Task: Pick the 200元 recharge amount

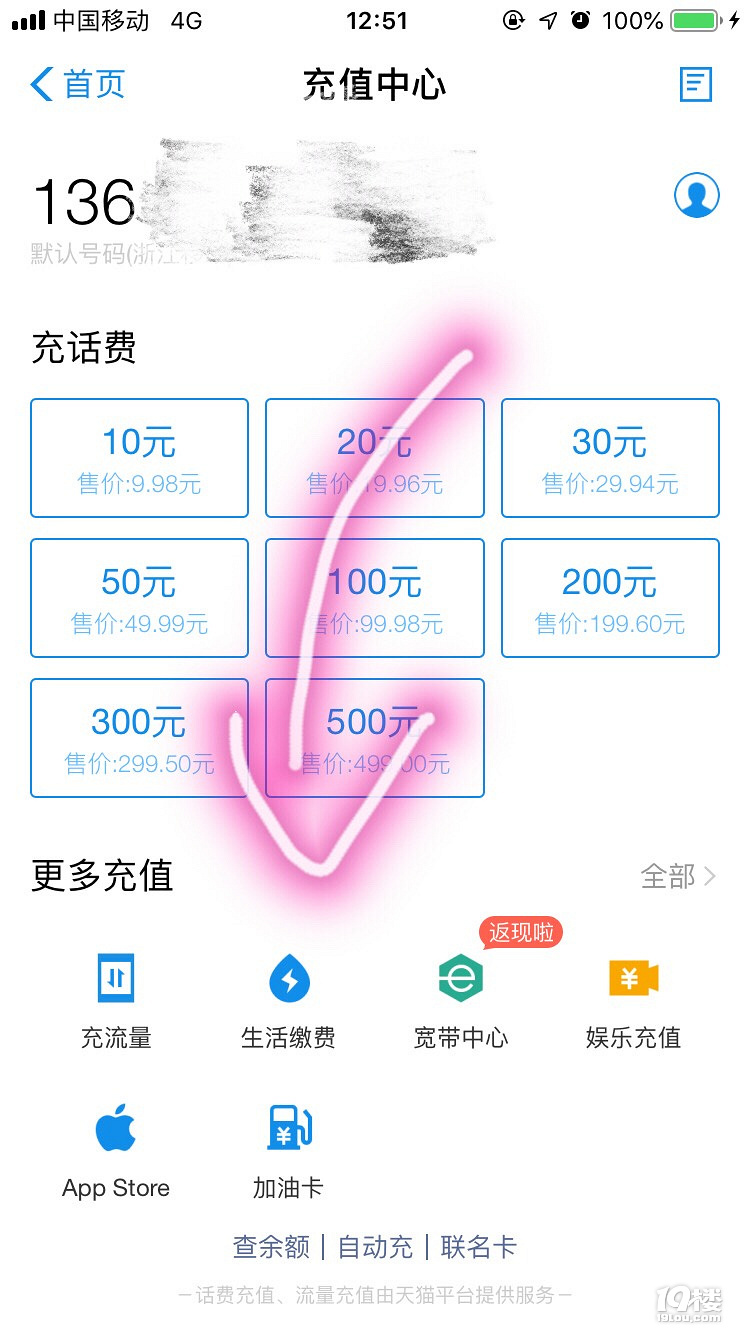Action: tap(610, 598)
